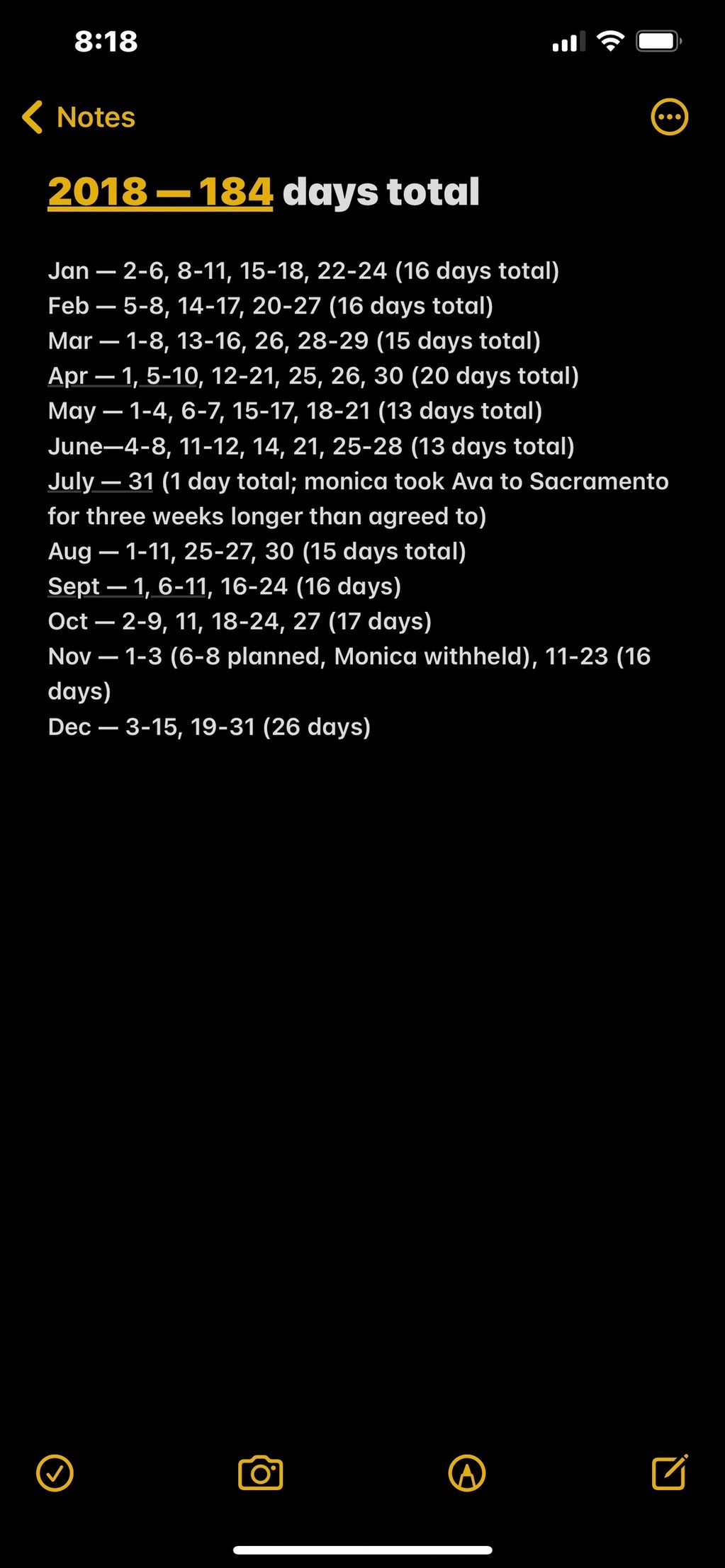The height and width of the screenshot is (1568, 725).
Task: Compose a new note
Action: pyautogui.click(x=669, y=1472)
